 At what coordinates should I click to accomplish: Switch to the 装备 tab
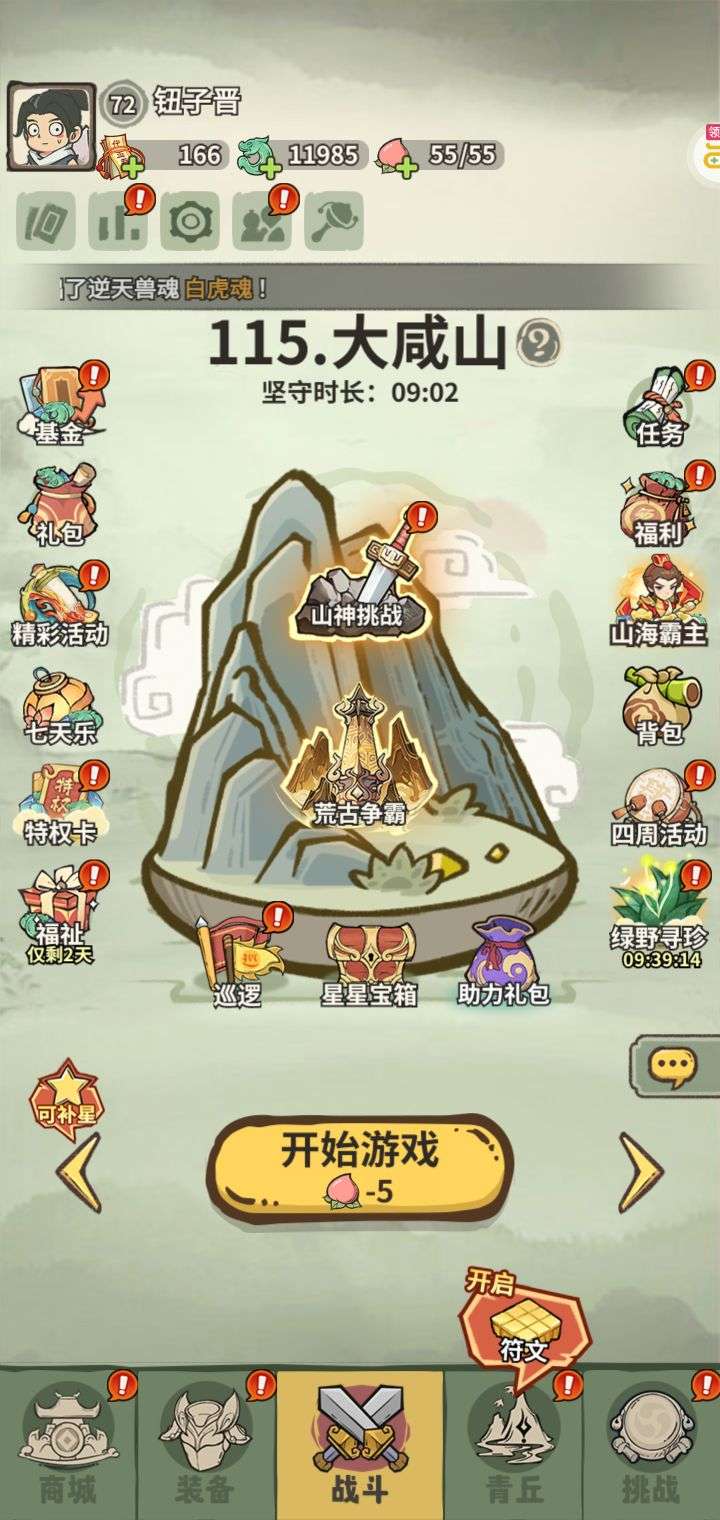click(x=207, y=1444)
